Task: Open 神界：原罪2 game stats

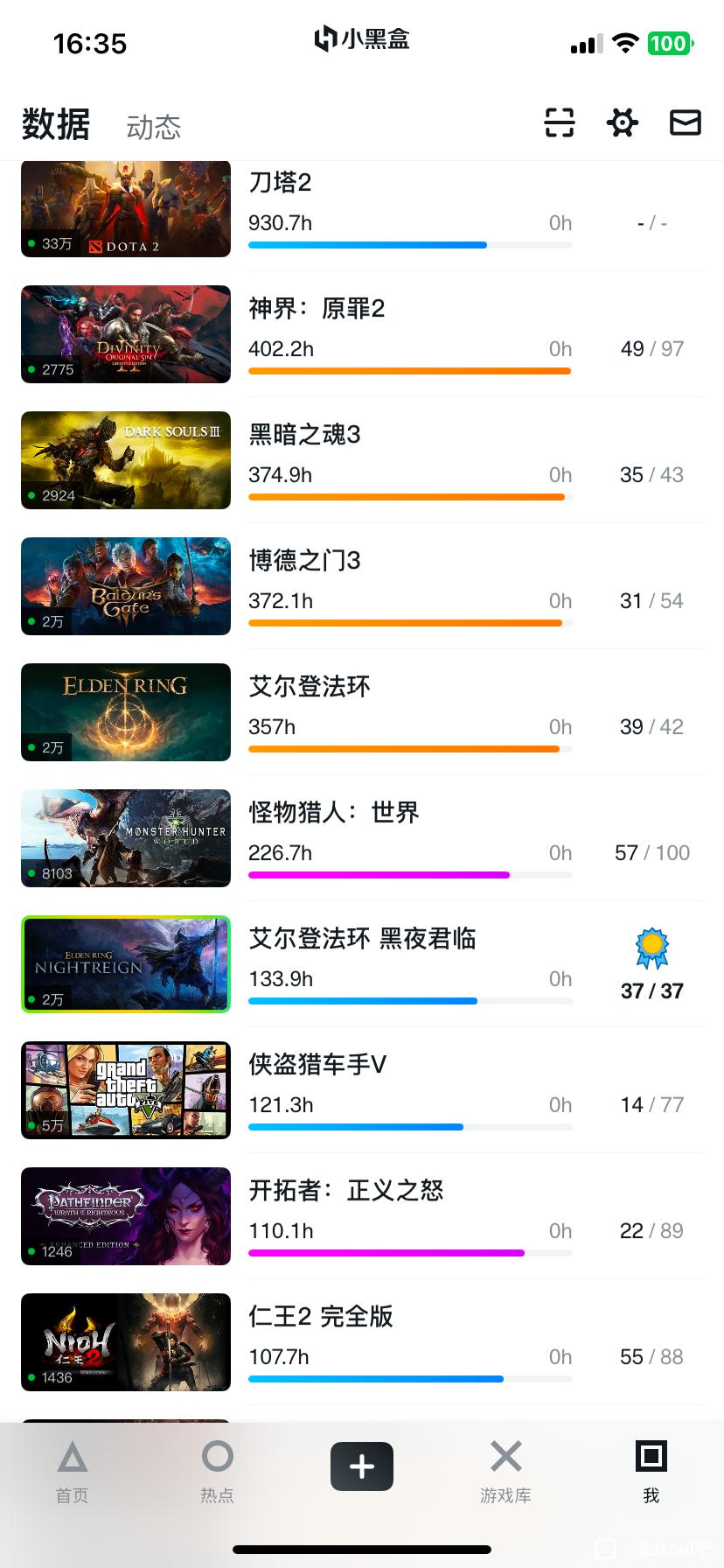Action: 362,334
